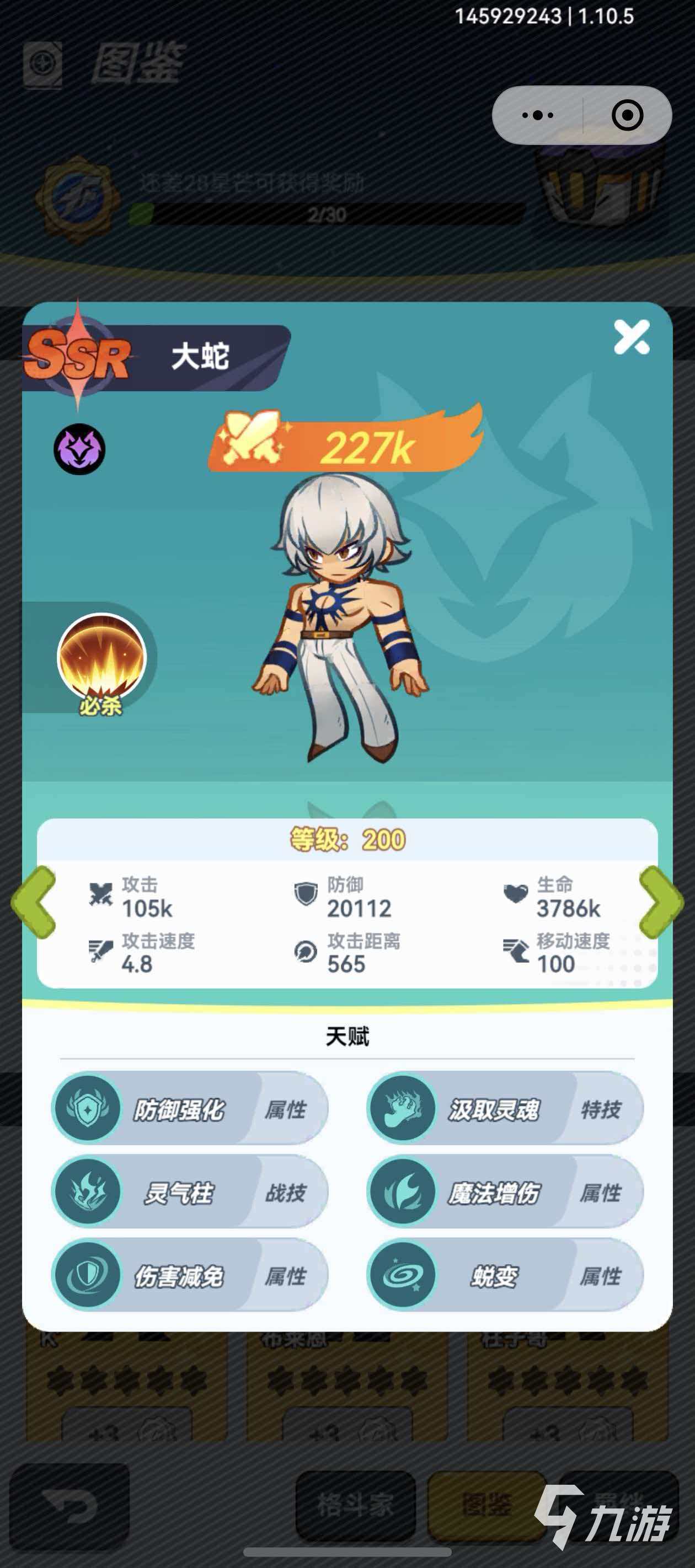Go to previous character with left arrow
The image size is (695, 1568).
click(34, 901)
